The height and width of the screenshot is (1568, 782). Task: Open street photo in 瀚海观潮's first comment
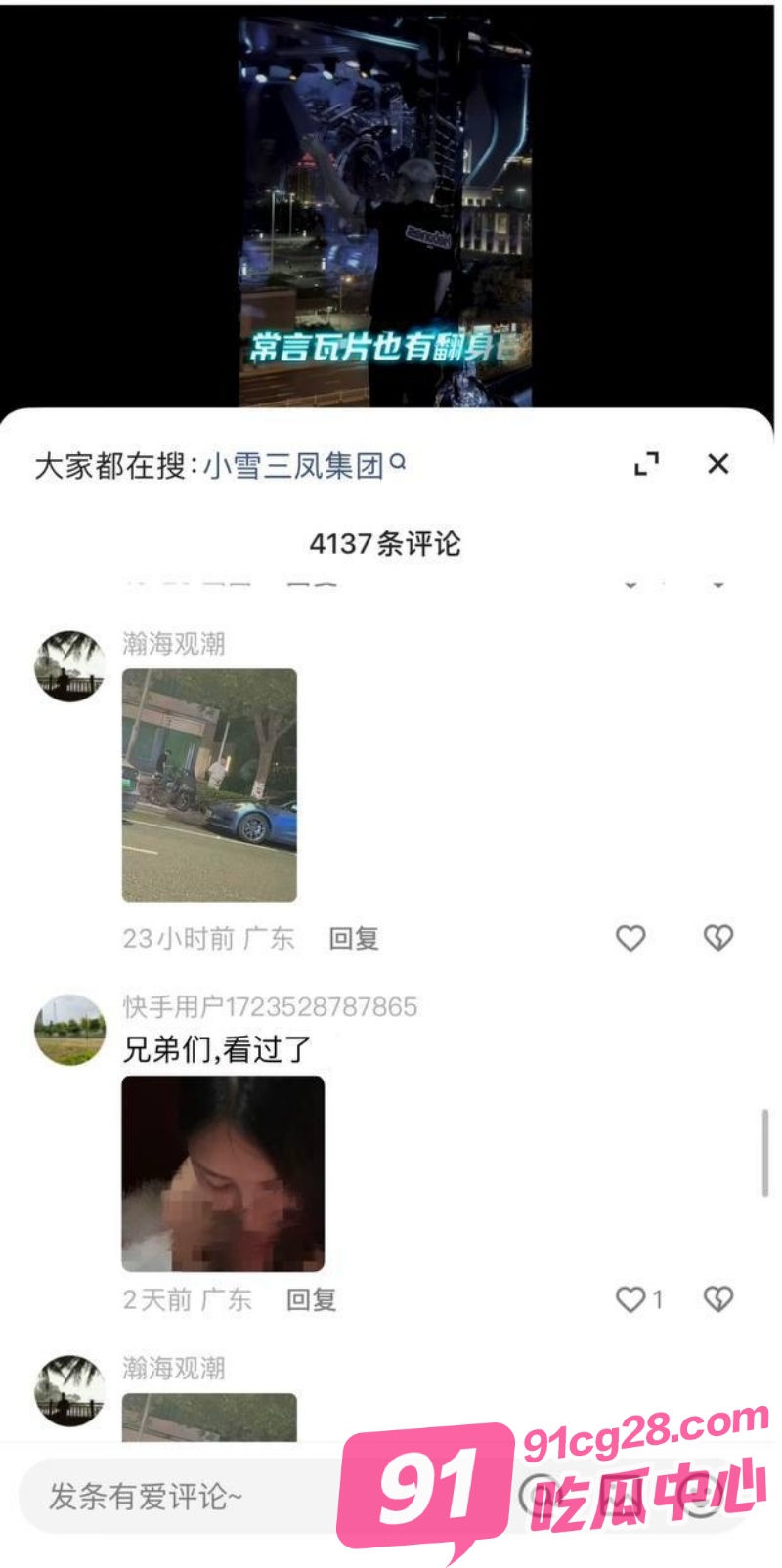click(x=209, y=784)
